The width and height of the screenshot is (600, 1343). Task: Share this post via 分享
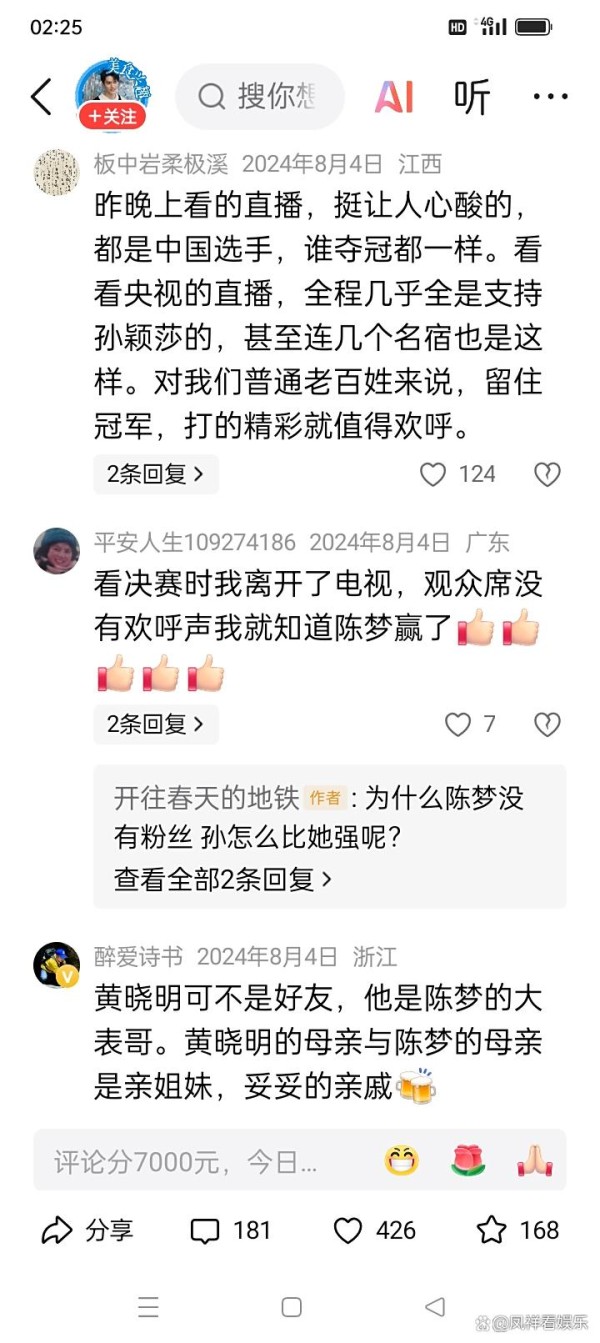coord(87,1230)
